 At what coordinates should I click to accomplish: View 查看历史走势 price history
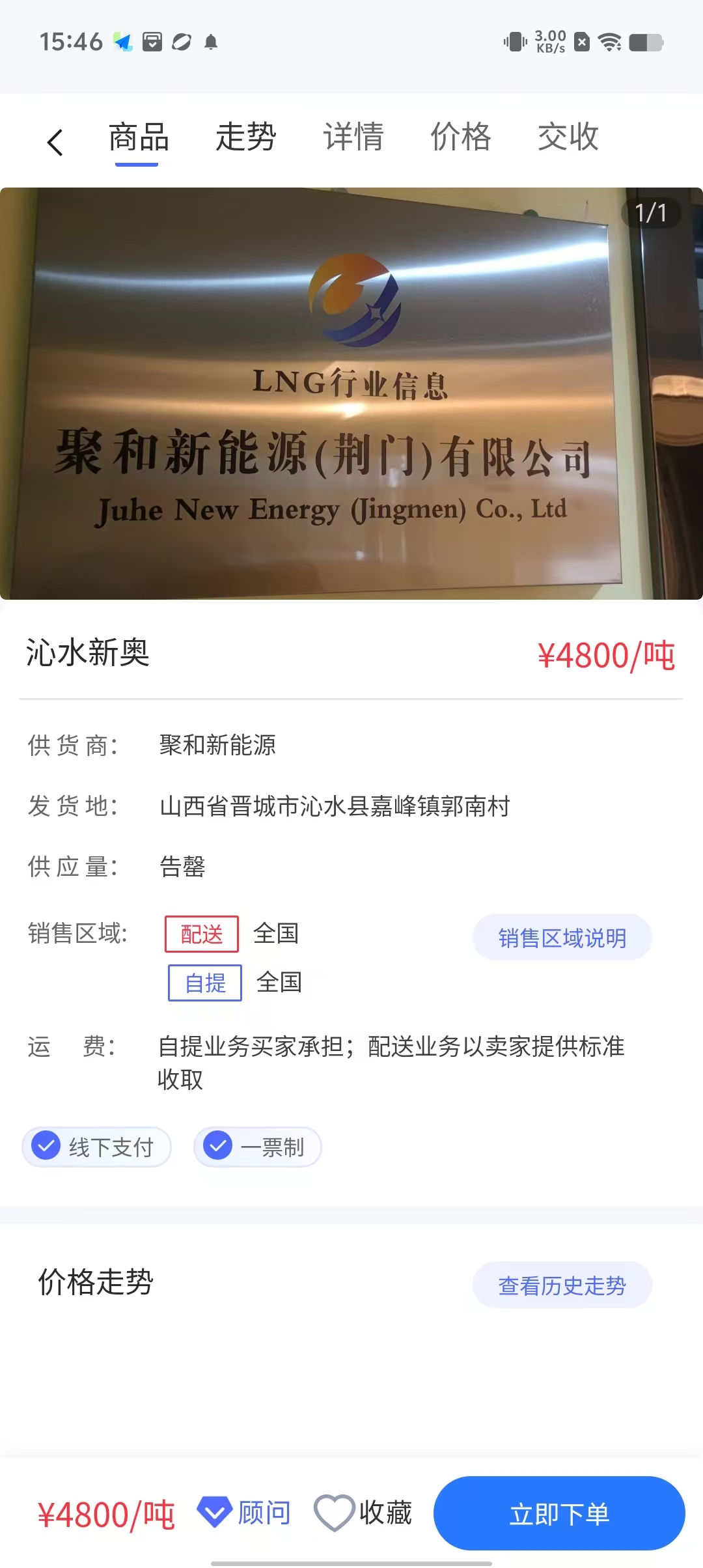pos(562,1285)
